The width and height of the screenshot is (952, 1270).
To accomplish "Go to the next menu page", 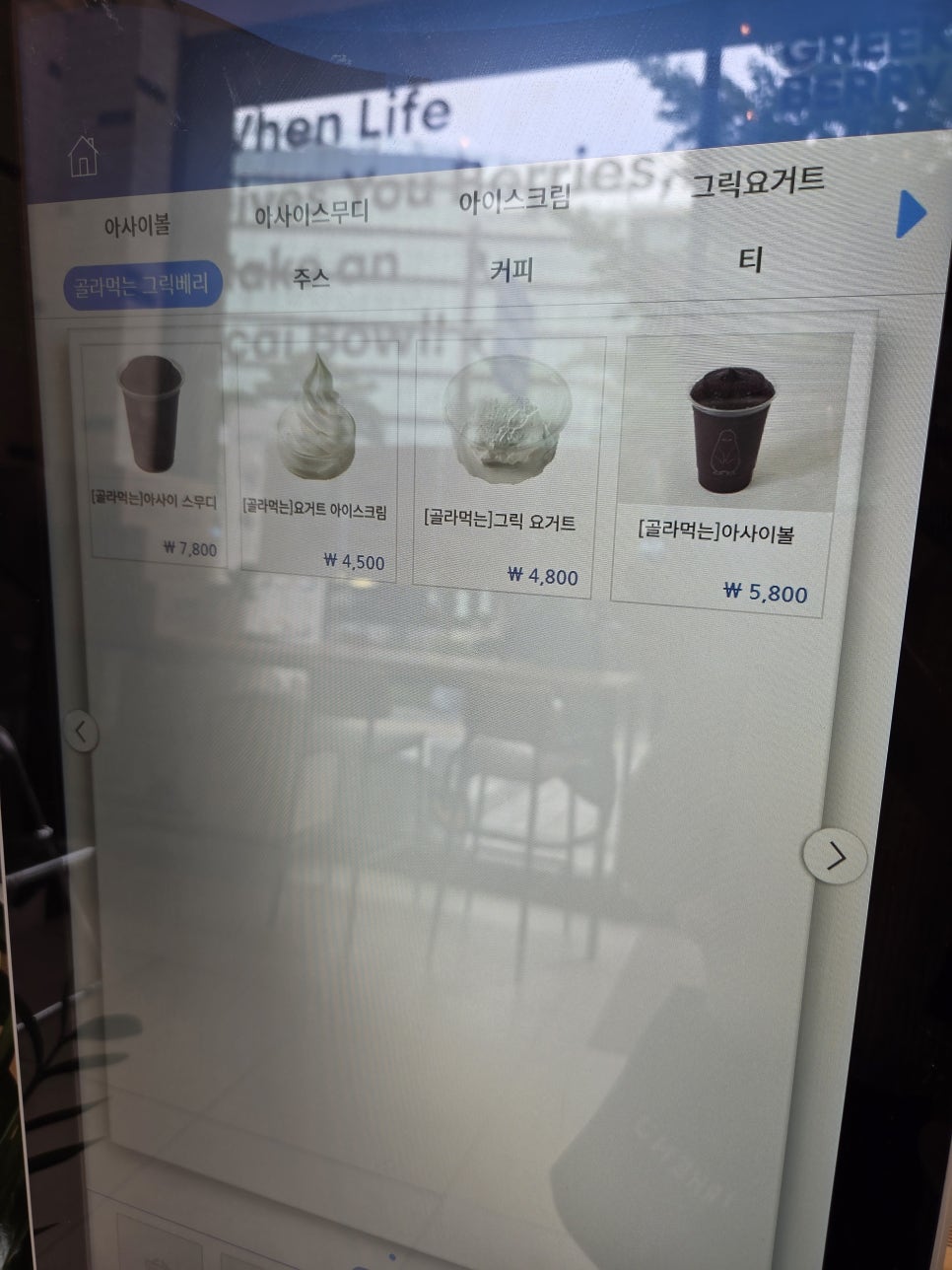I will 835,856.
